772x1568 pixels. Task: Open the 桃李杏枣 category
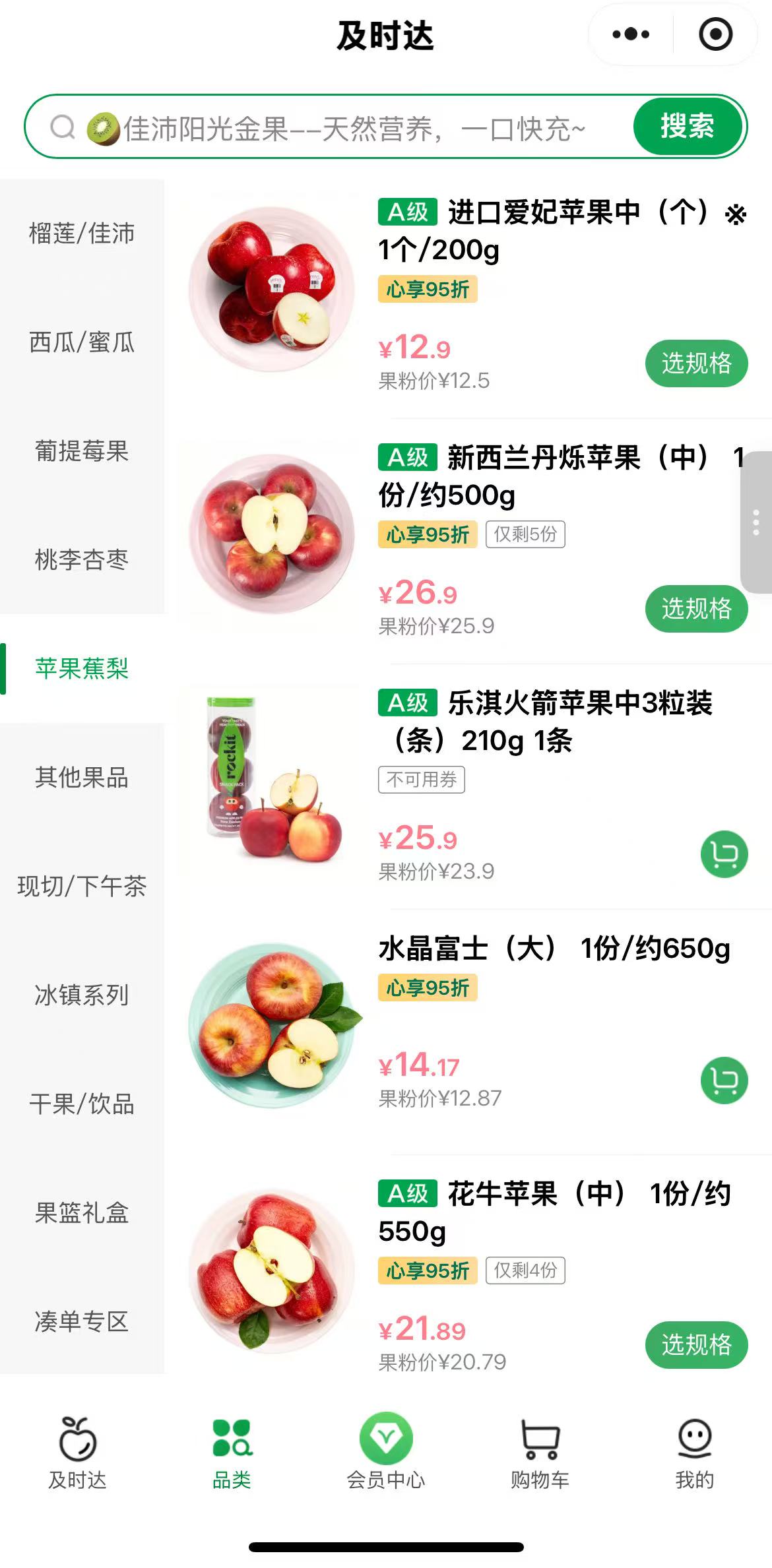(x=82, y=560)
